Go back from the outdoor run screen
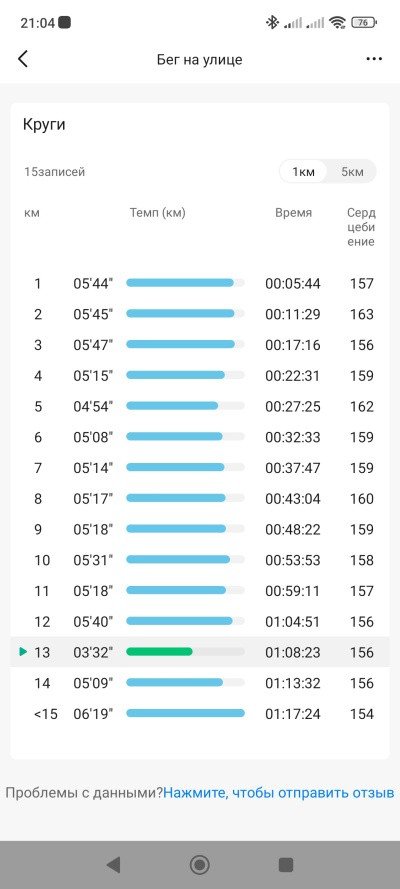Screen dimensions: 400x889 click(x=23, y=59)
